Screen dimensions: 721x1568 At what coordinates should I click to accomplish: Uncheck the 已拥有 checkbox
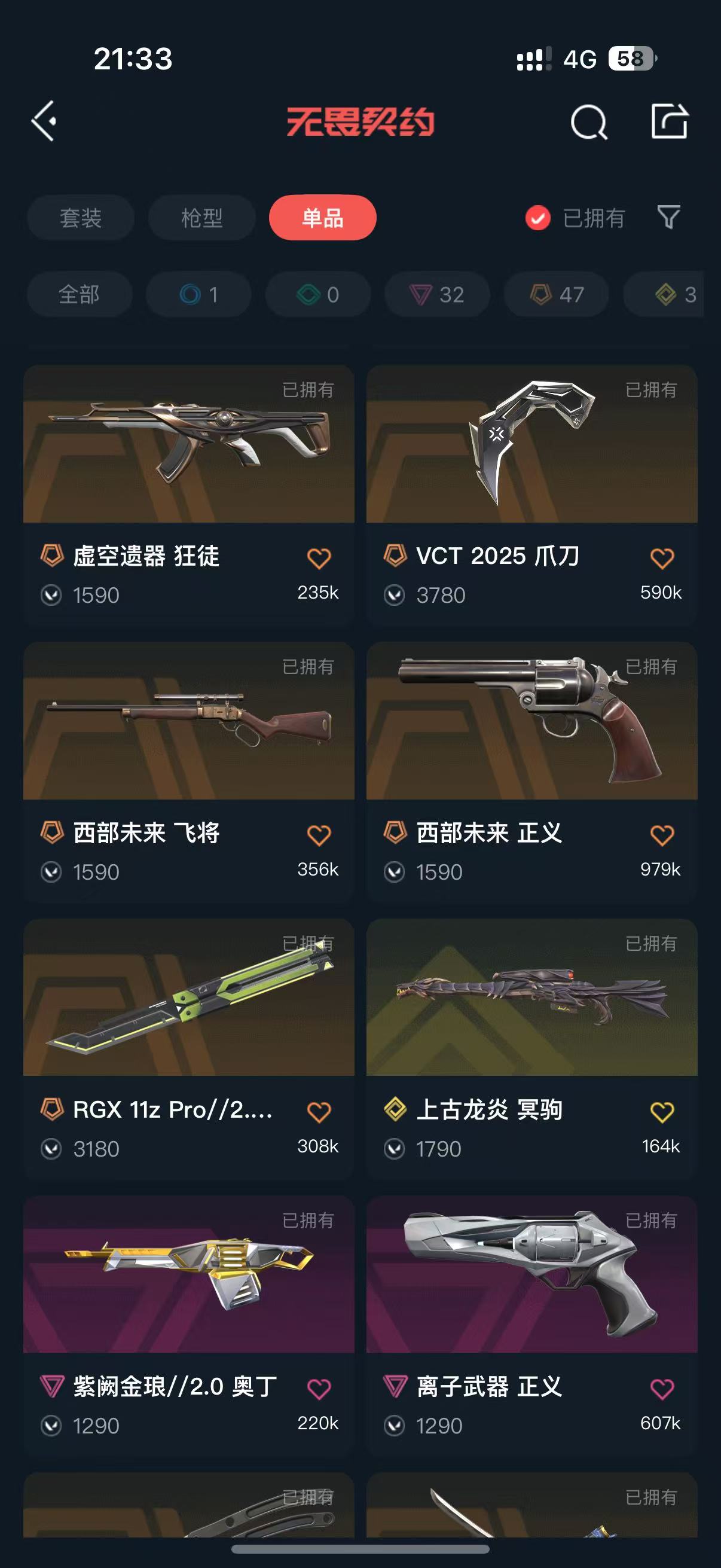538,218
